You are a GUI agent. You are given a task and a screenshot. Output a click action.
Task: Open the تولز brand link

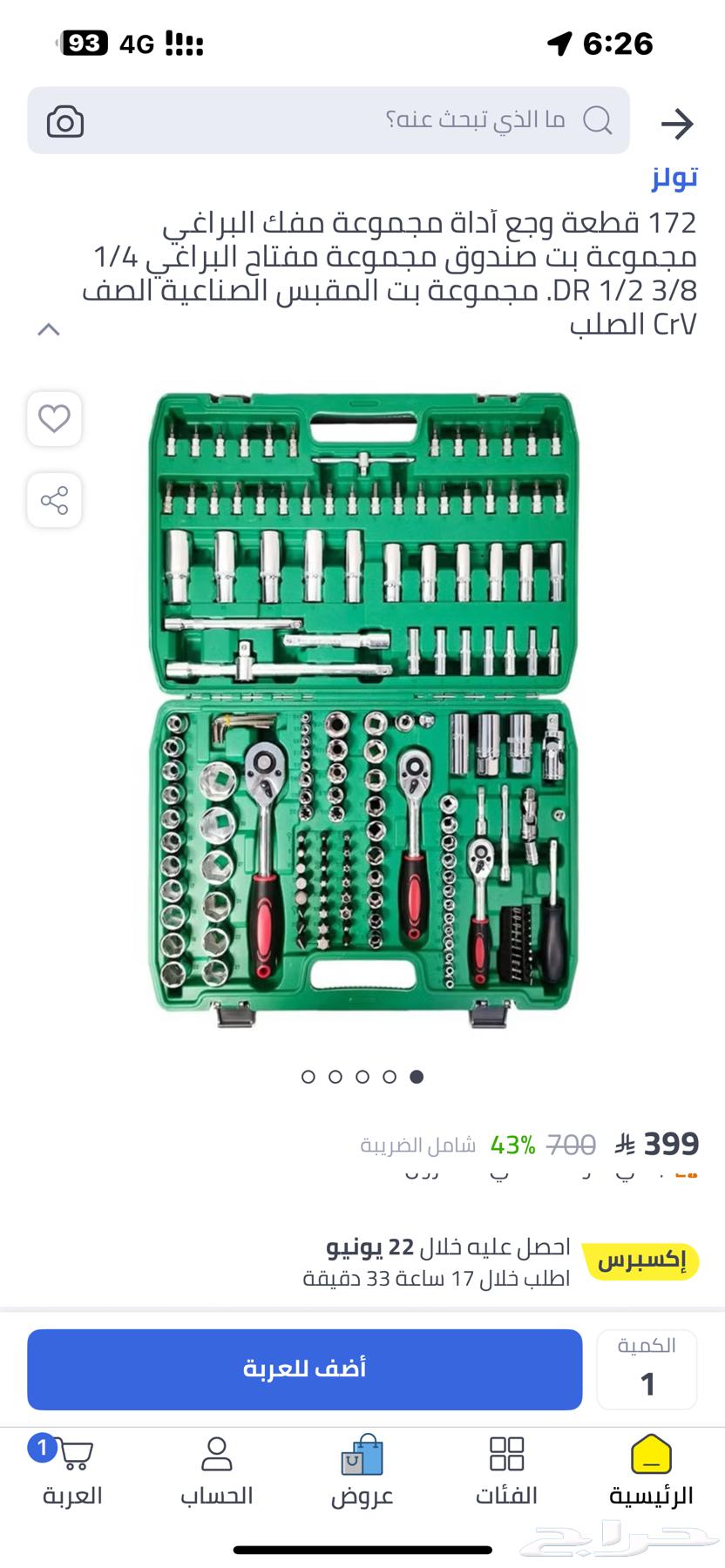(674, 179)
